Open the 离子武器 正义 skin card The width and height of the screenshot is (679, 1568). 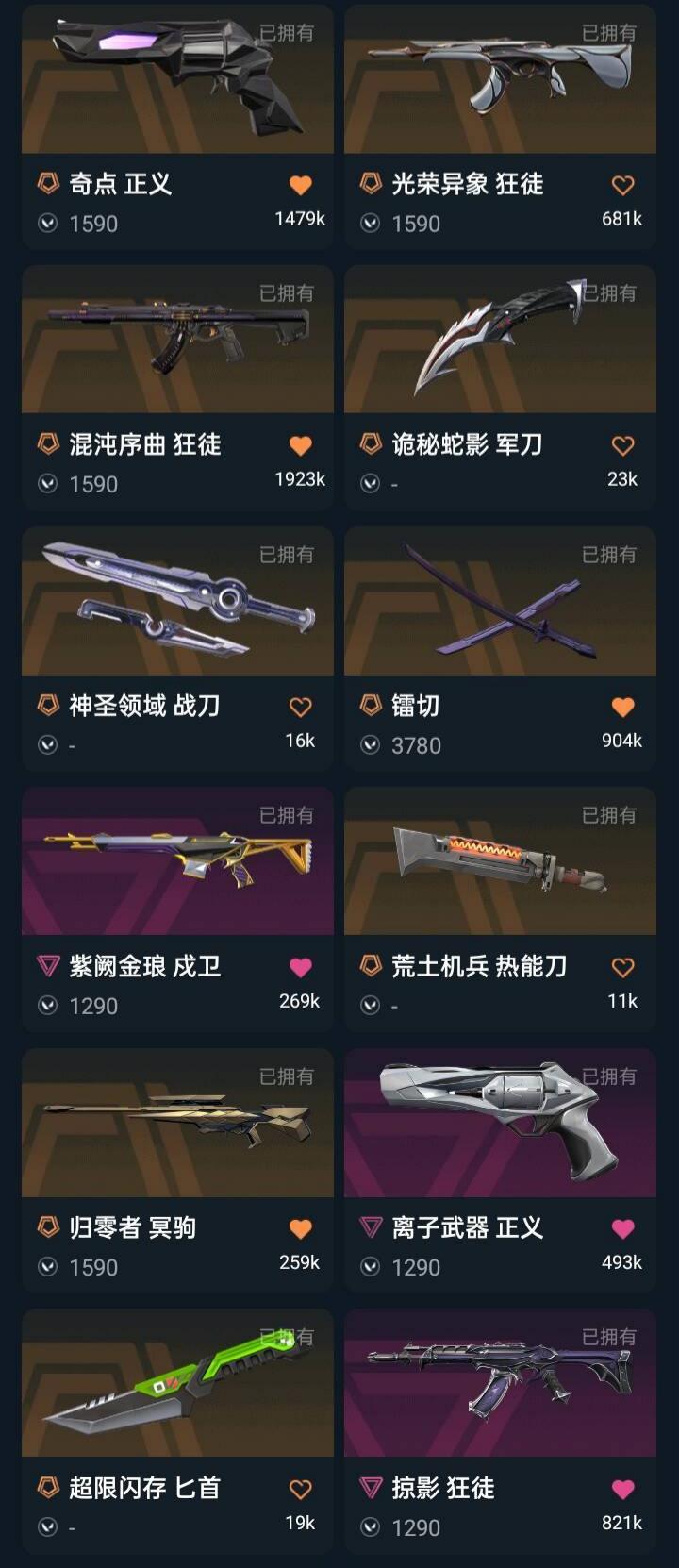(x=500, y=1171)
